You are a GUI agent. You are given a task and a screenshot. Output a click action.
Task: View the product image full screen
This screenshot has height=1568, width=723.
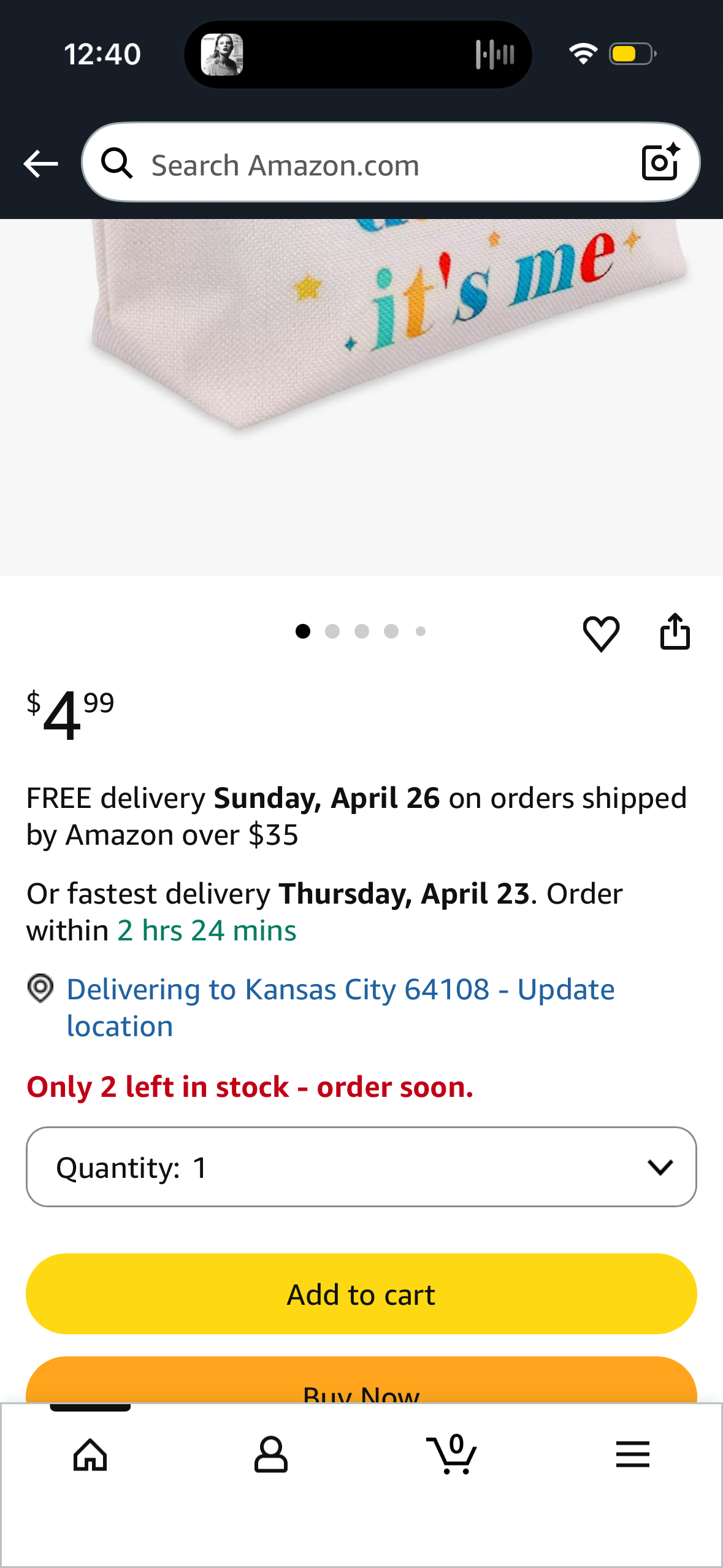(361, 398)
